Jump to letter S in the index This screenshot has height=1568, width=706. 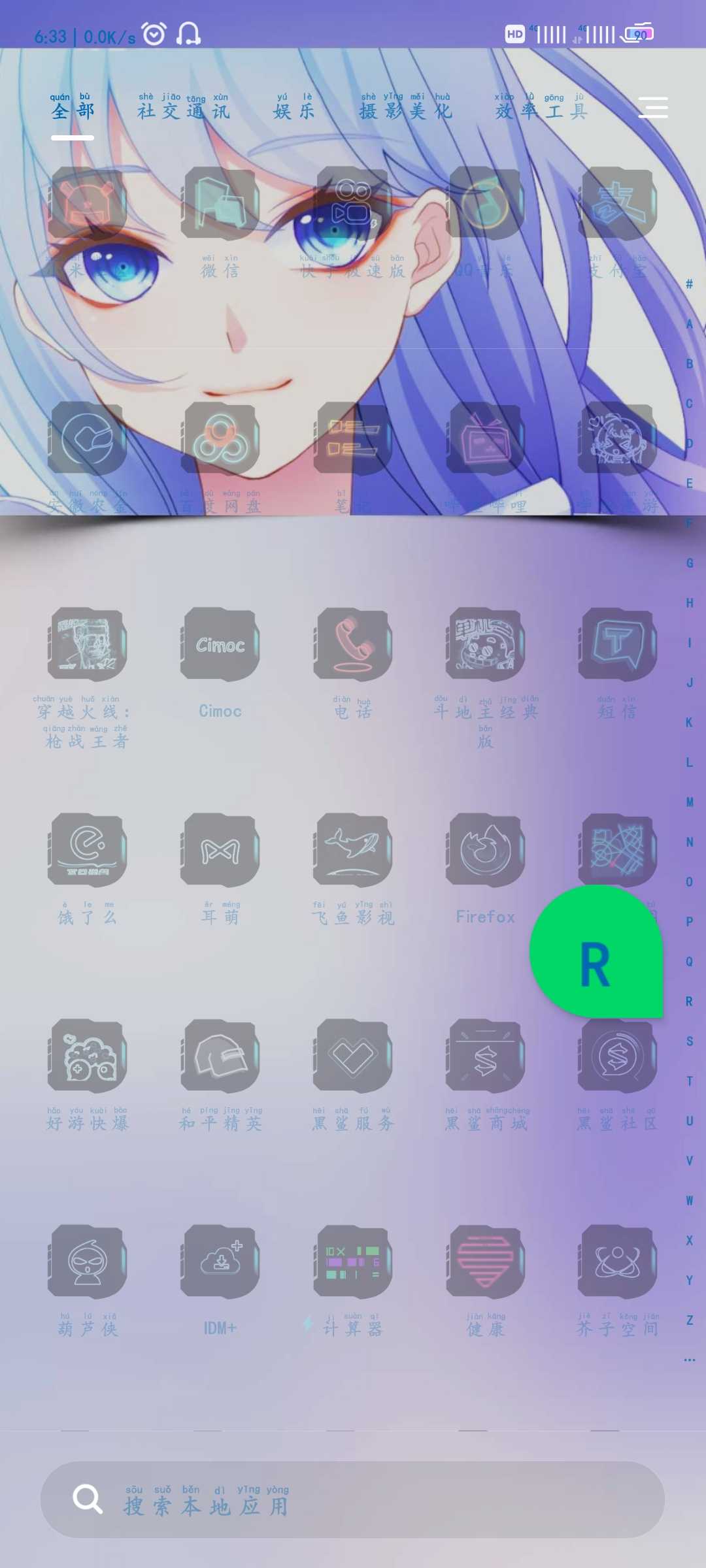pos(689,1041)
